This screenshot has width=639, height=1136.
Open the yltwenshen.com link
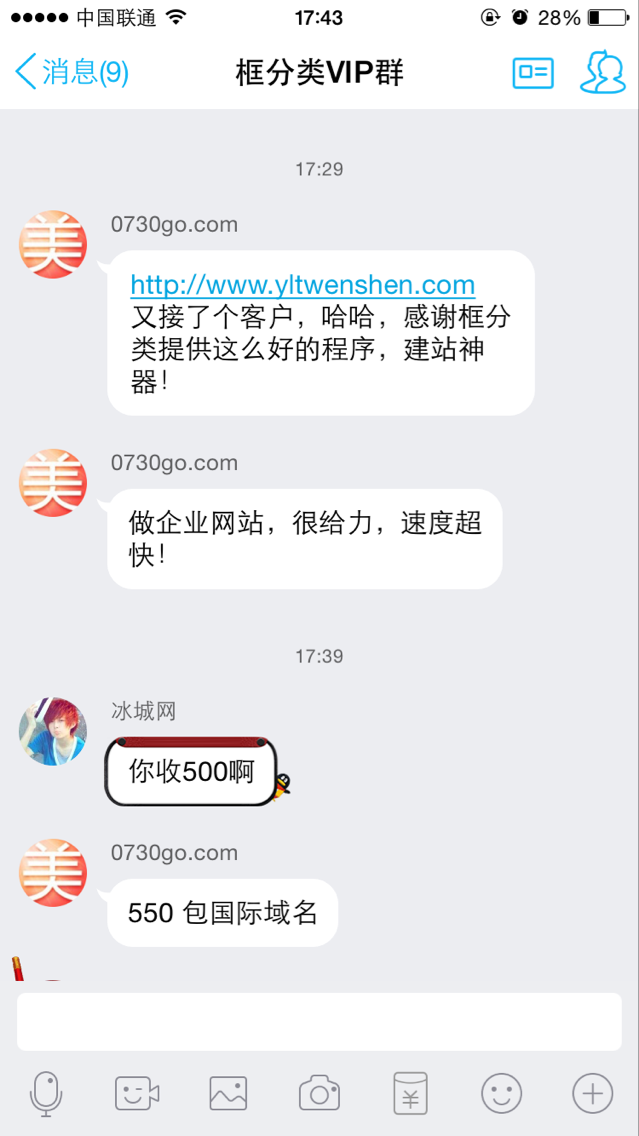click(302, 285)
